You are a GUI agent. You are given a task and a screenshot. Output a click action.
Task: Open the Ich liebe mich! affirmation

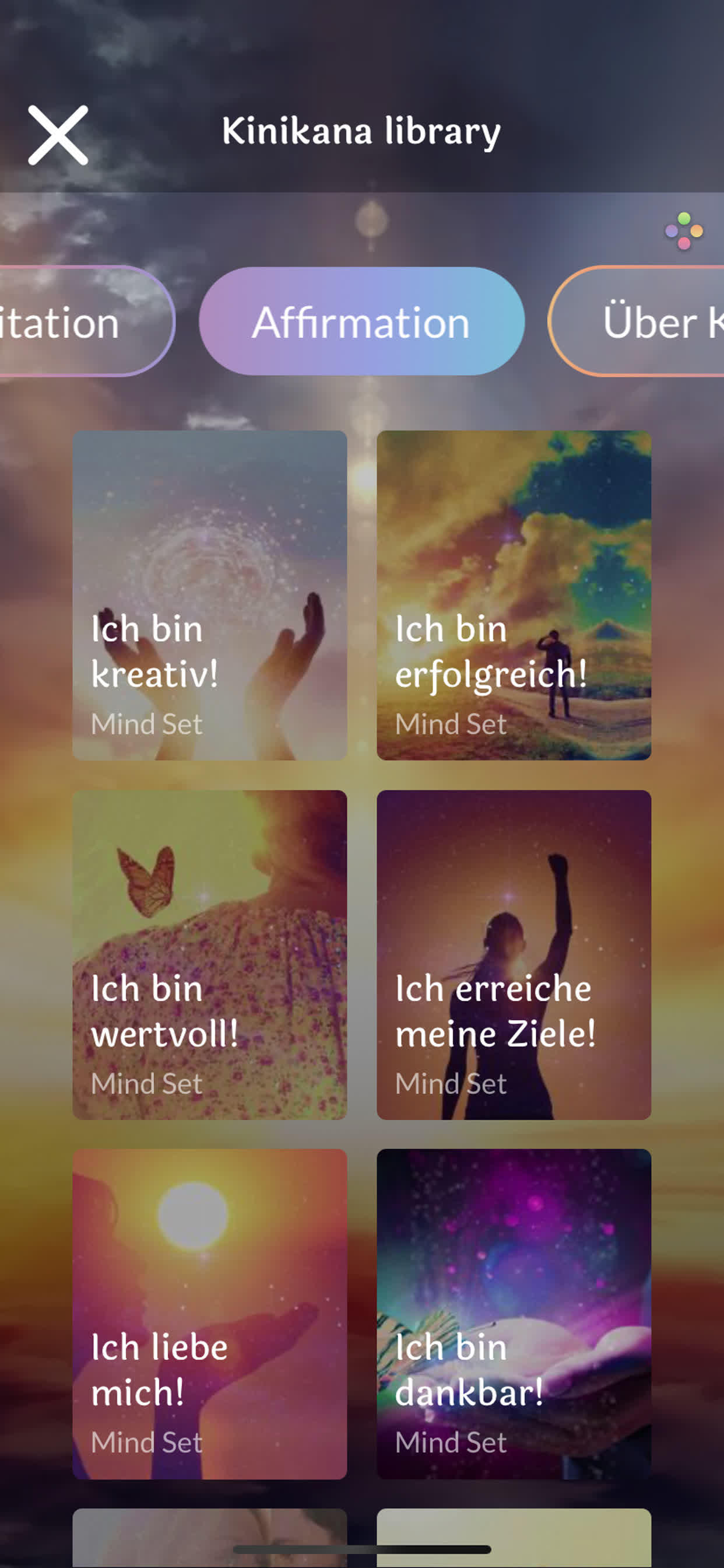click(x=209, y=1314)
